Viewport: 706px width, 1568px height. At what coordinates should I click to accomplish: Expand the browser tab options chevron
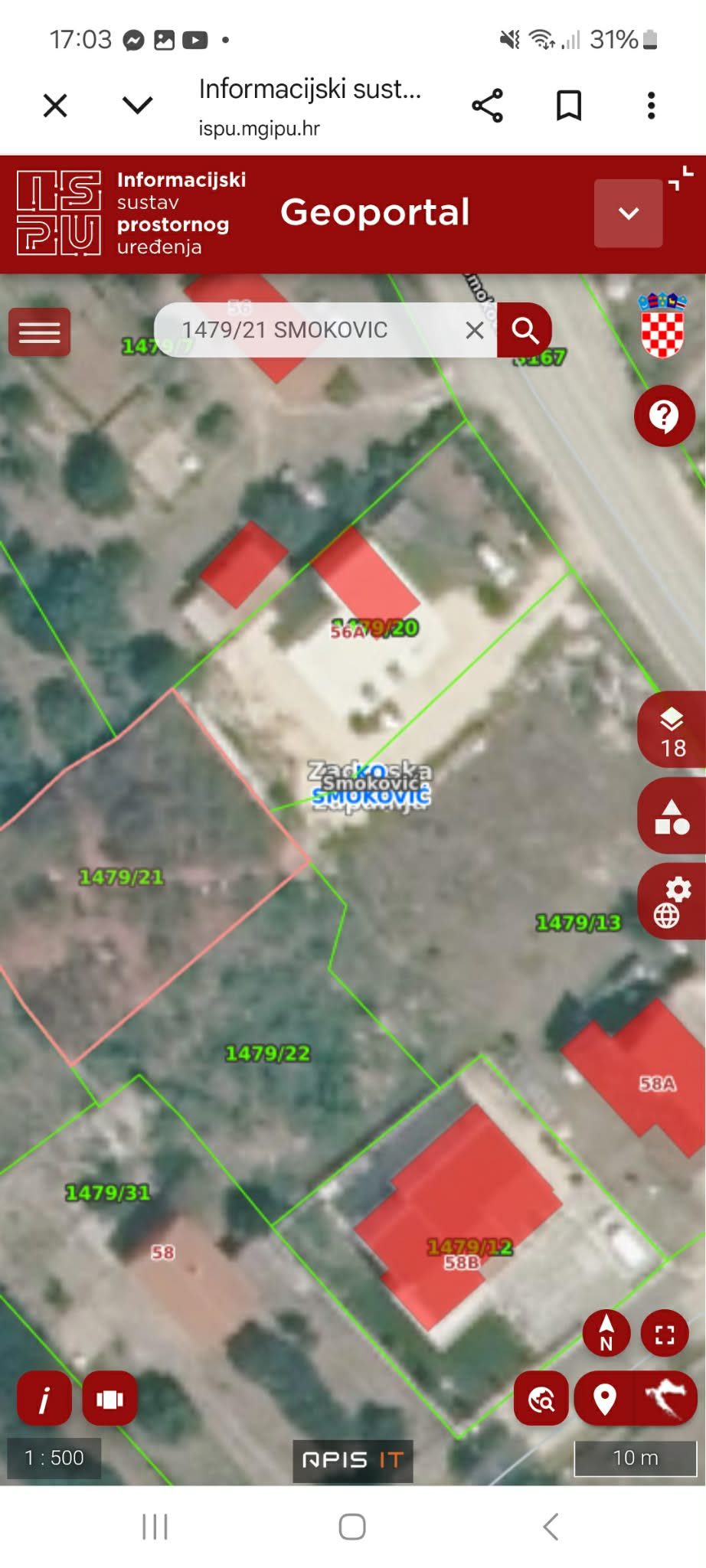click(138, 105)
